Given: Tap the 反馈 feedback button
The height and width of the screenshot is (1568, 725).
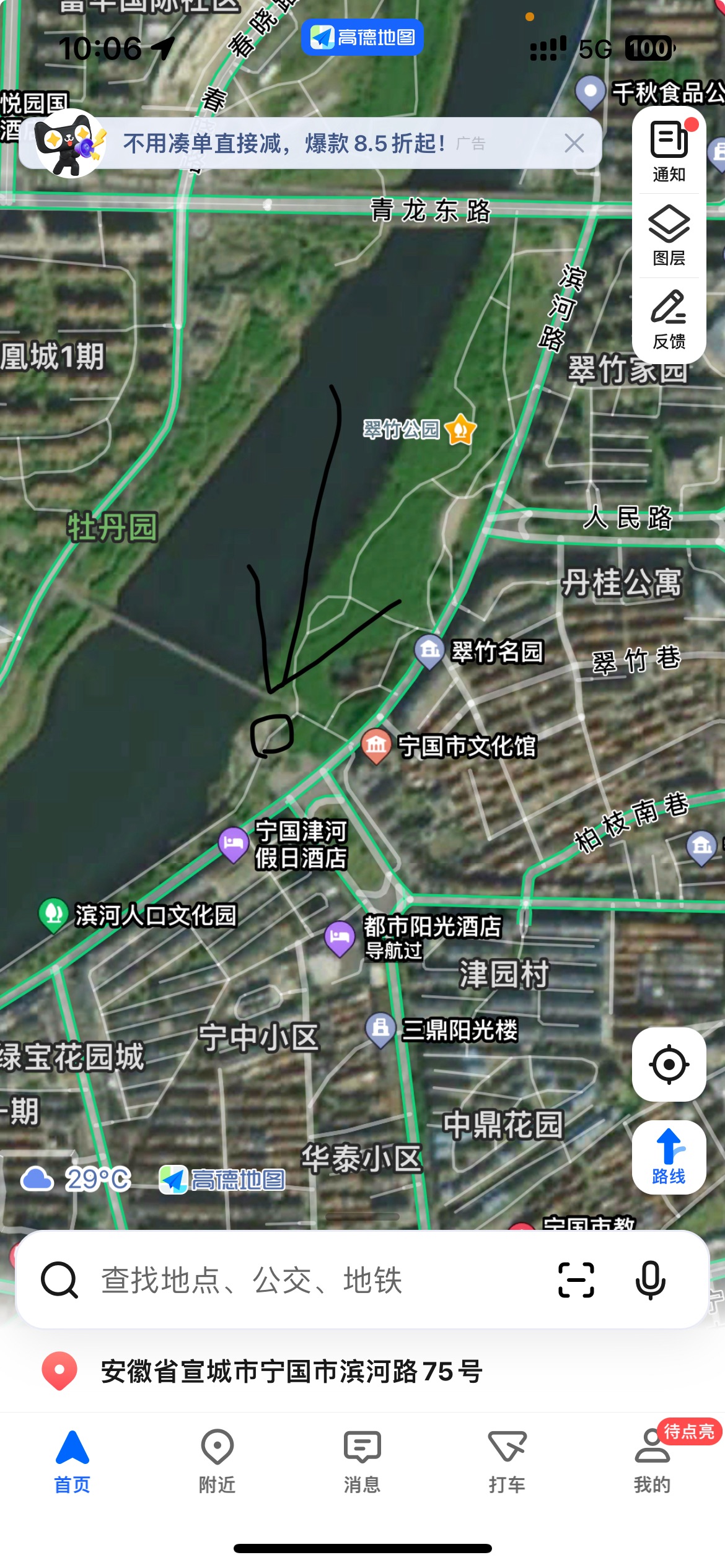Looking at the screenshot, I should pyautogui.click(x=669, y=319).
